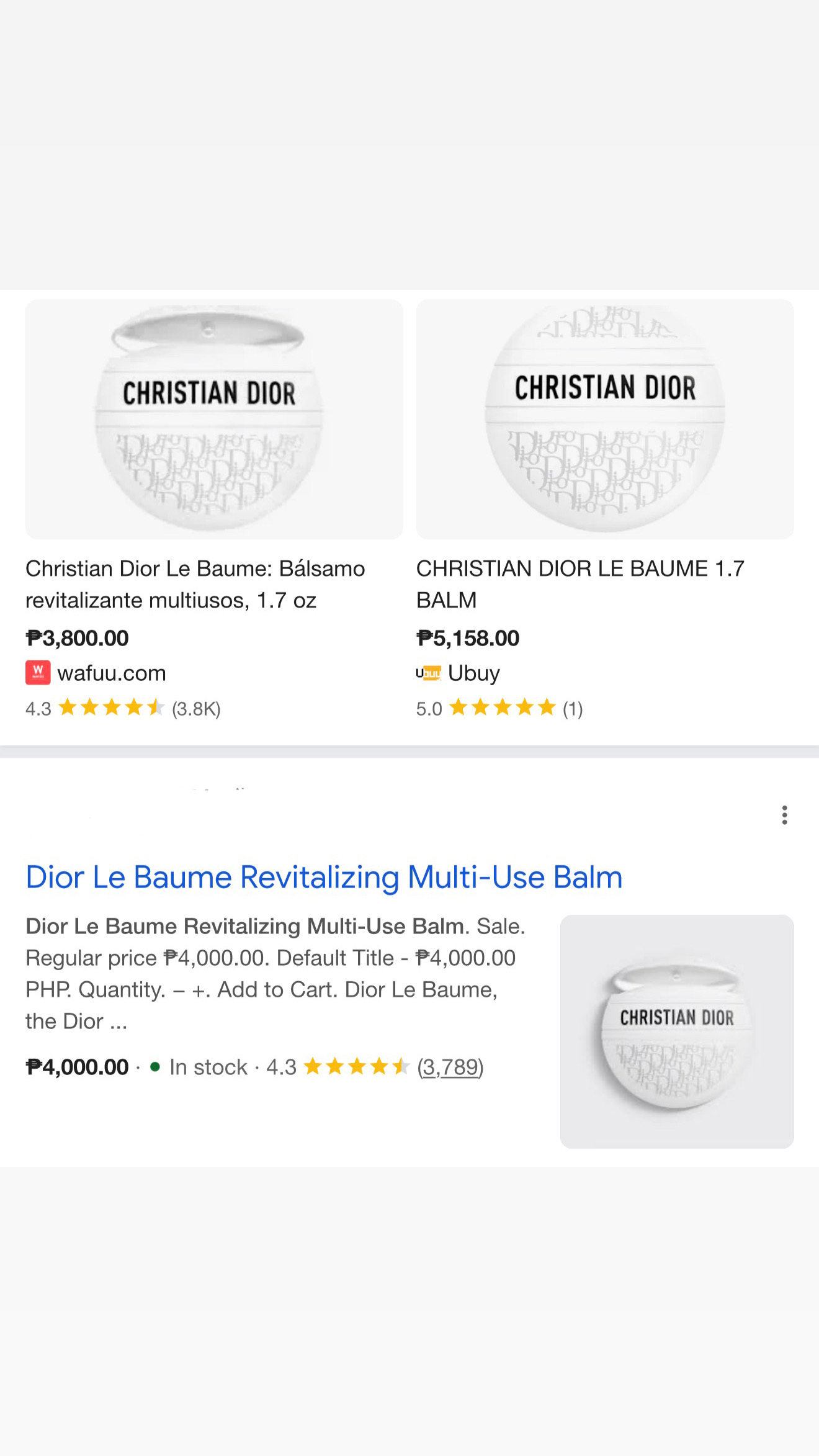Click the Christian Dior balm image on wafuu listing
The image size is (819, 1456).
(x=213, y=418)
